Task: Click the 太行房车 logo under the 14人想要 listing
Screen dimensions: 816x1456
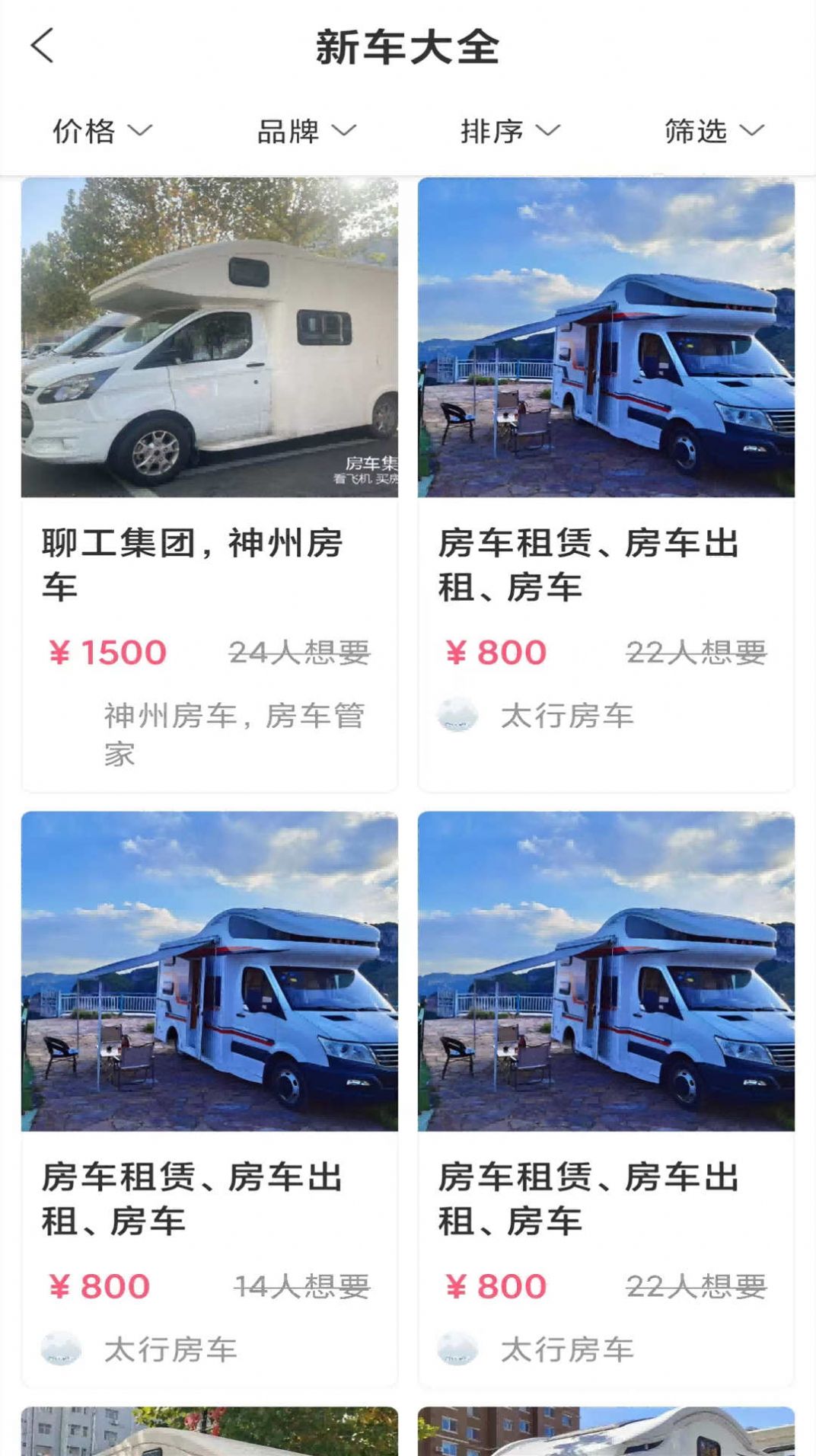Action: [62, 1348]
